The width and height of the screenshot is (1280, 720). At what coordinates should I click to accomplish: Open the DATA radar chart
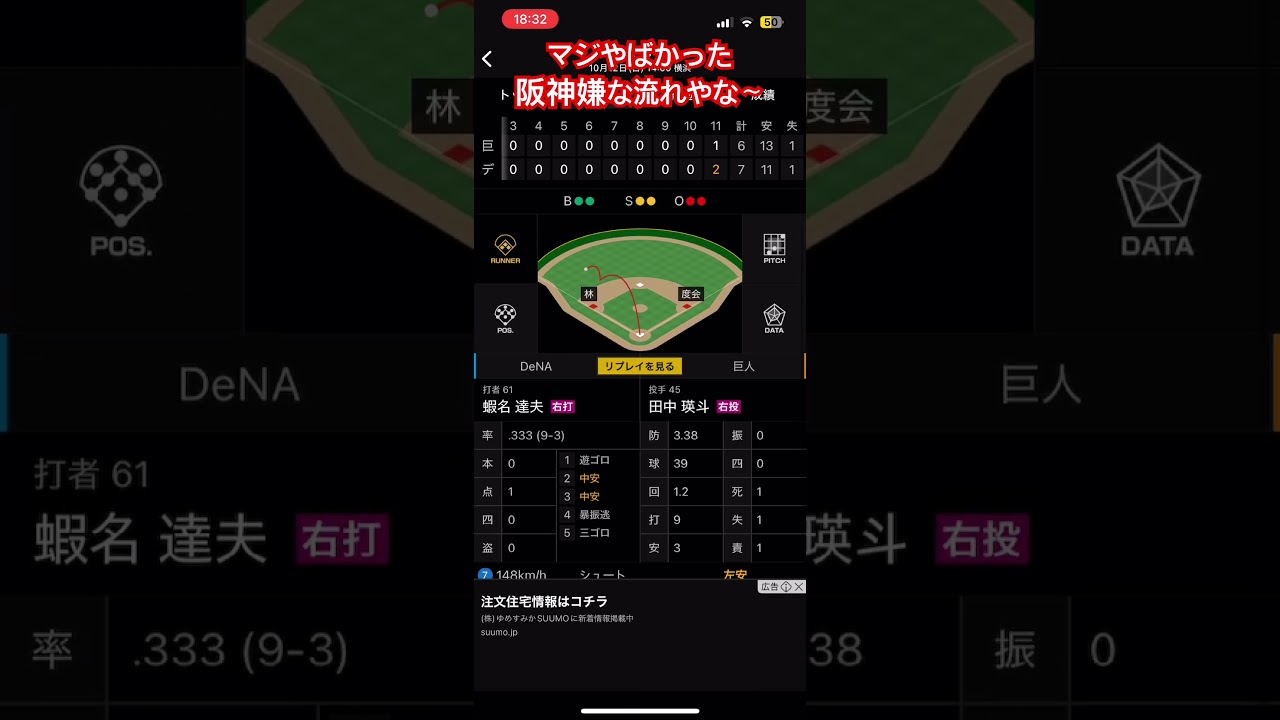pyautogui.click(x=774, y=318)
